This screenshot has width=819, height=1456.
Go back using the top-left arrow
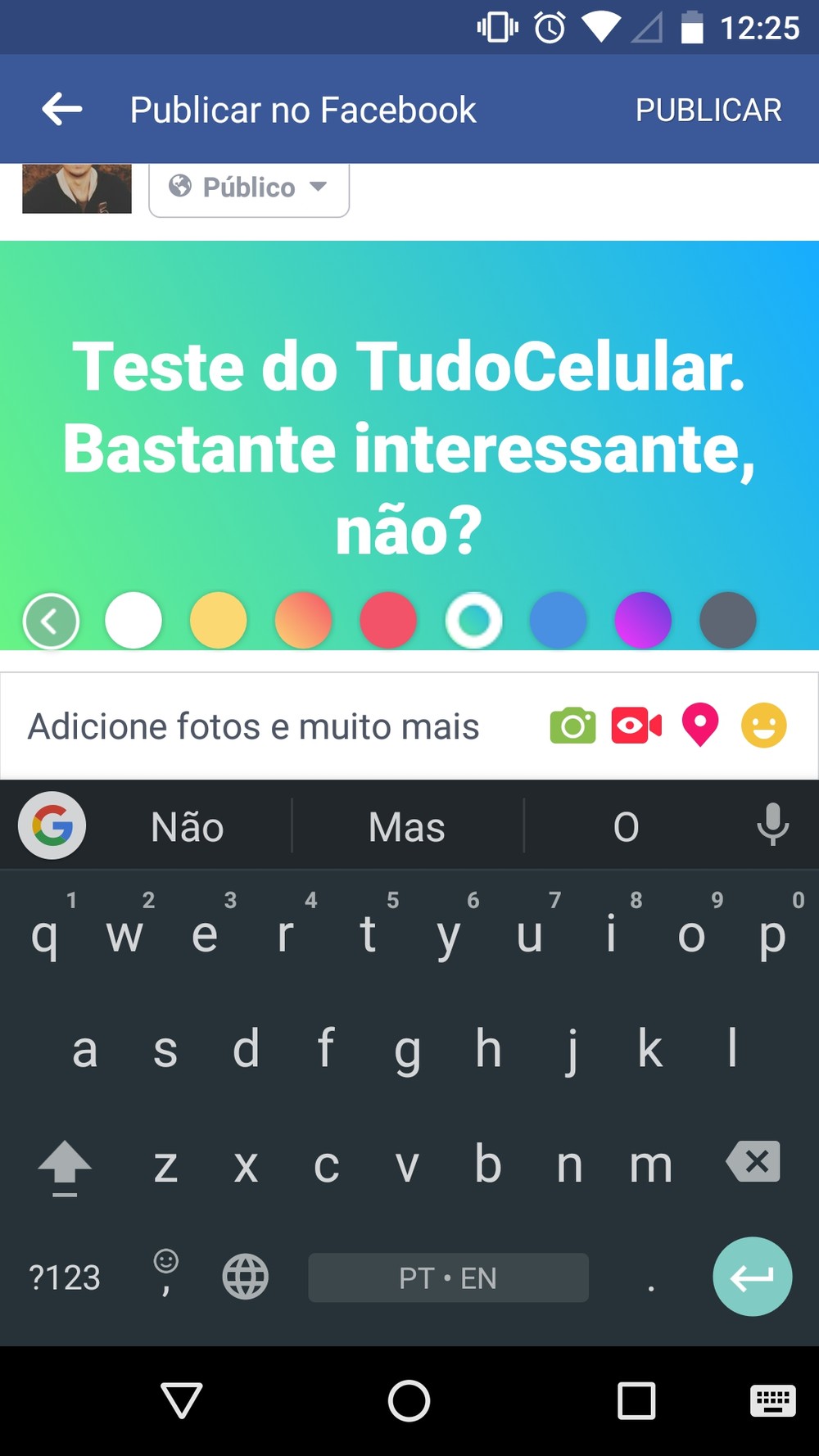coord(62,109)
